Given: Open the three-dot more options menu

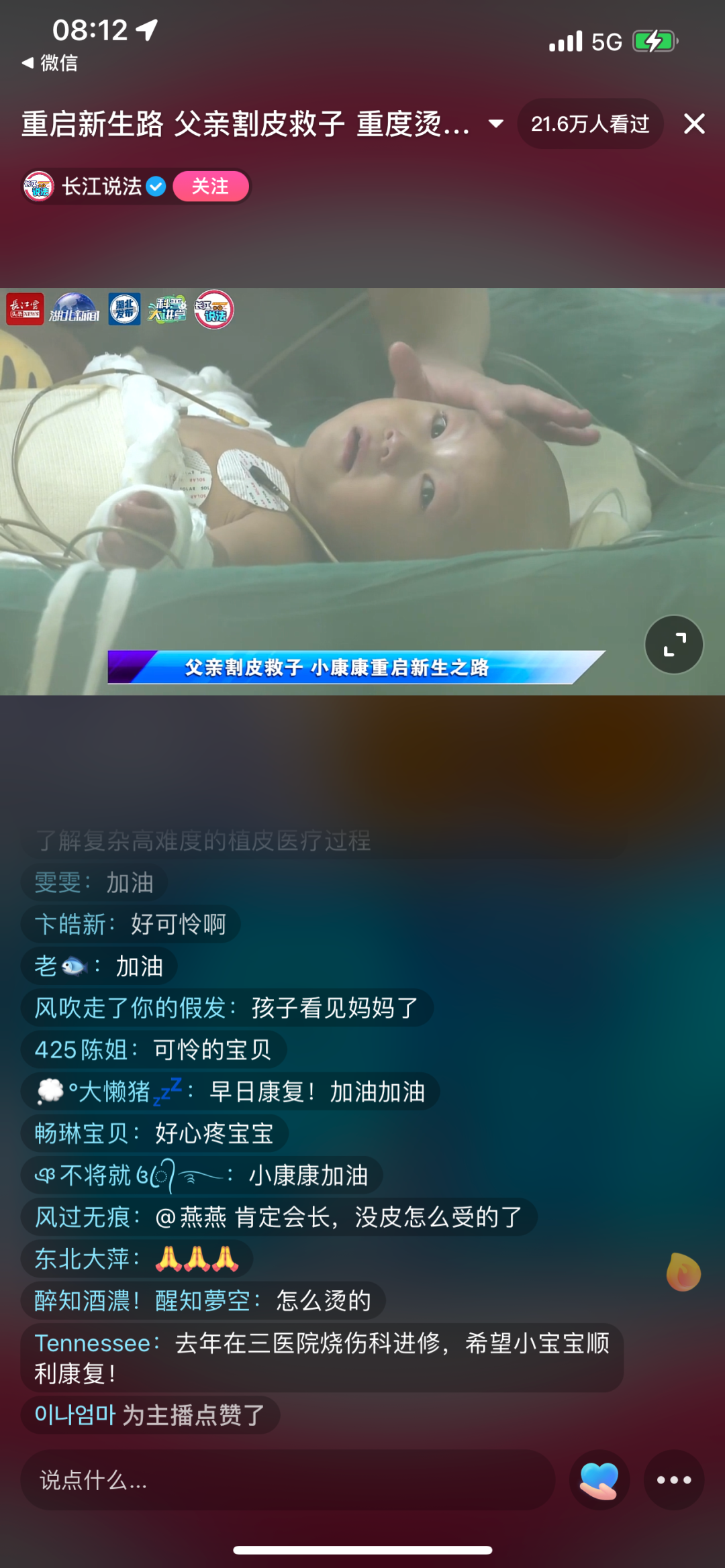Looking at the screenshot, I should click(x=673, y=1479).
